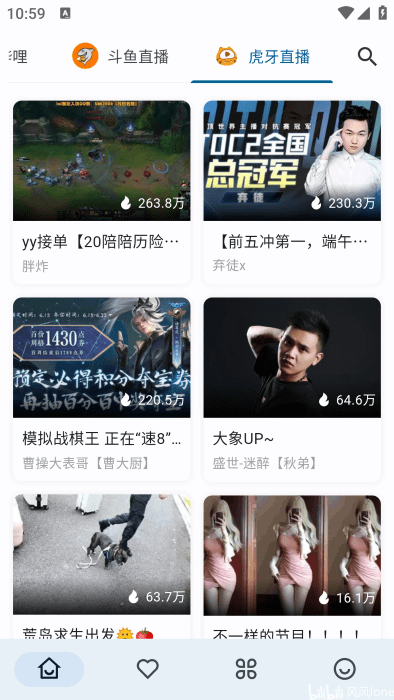Open the stream with 63.7万 viewers

pyautogui.click(x=102, y=567)
